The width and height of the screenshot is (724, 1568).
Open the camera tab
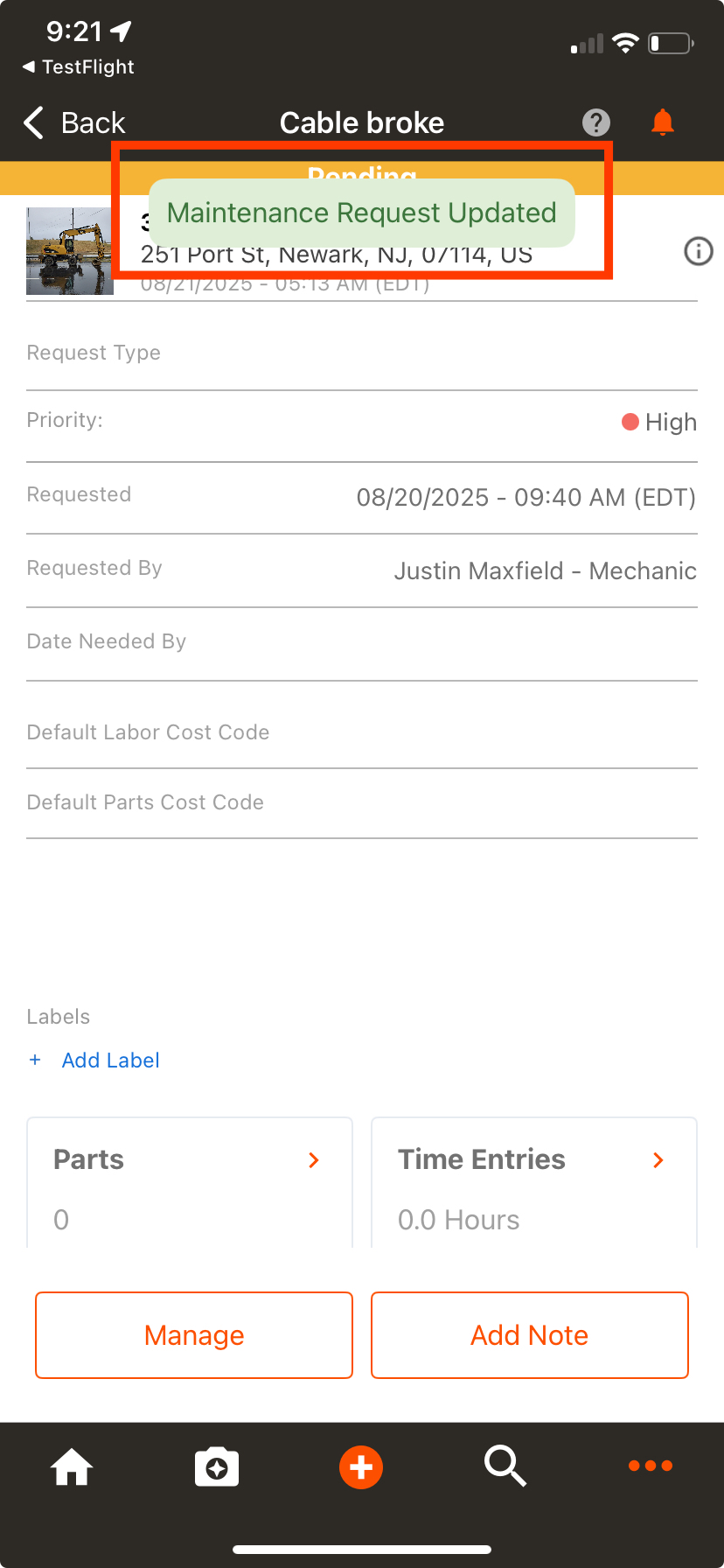pos(217,1467)
